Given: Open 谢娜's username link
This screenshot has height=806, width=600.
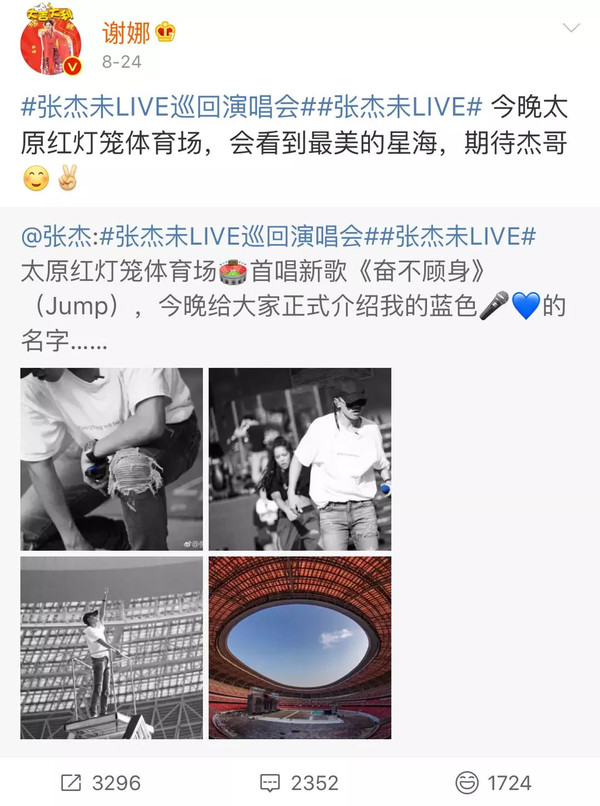Looking at the screenshot, I should pyautogui.click(x=126, y=32).
